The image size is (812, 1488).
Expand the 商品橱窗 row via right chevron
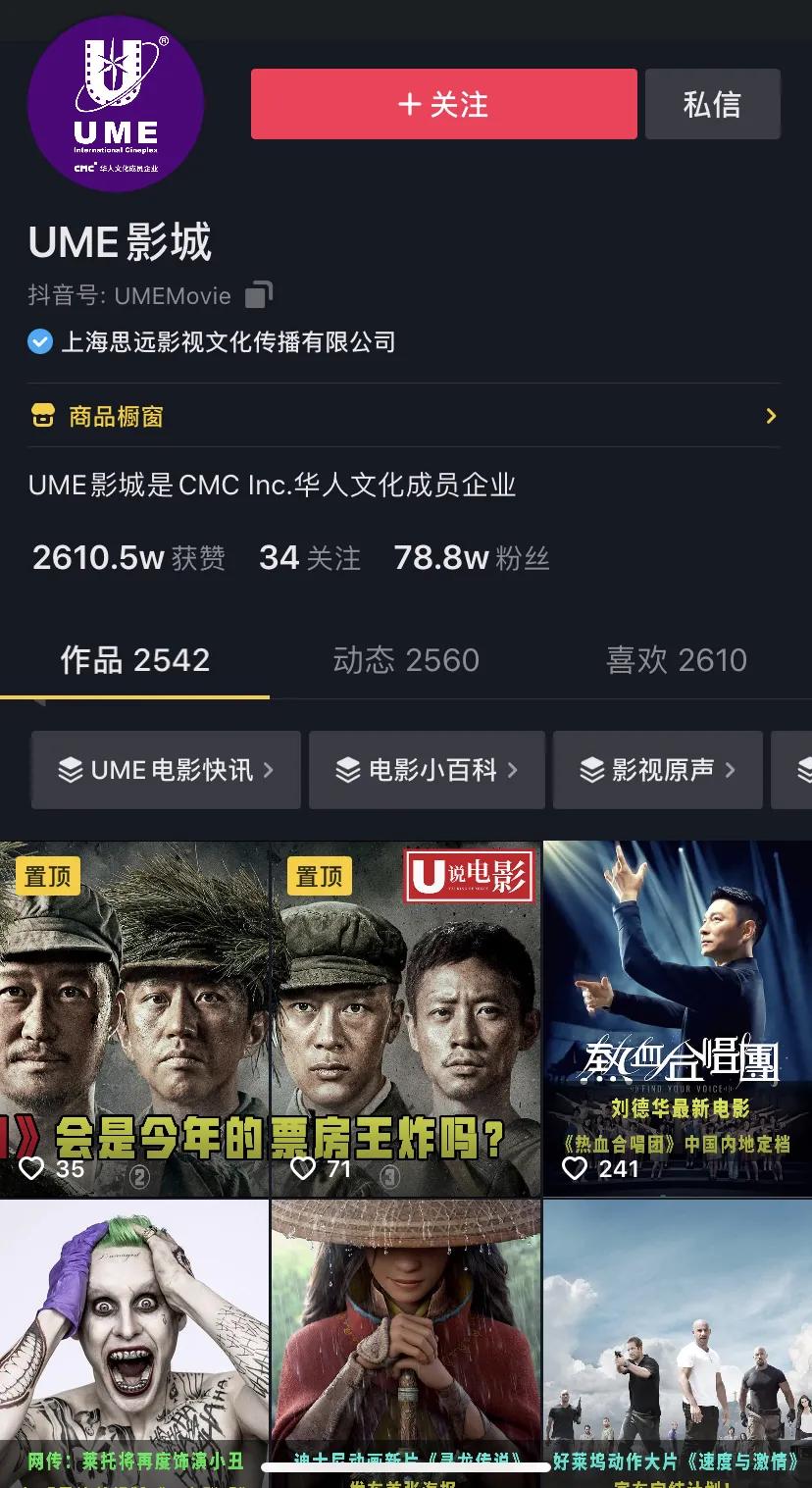[x=771, y=416]
